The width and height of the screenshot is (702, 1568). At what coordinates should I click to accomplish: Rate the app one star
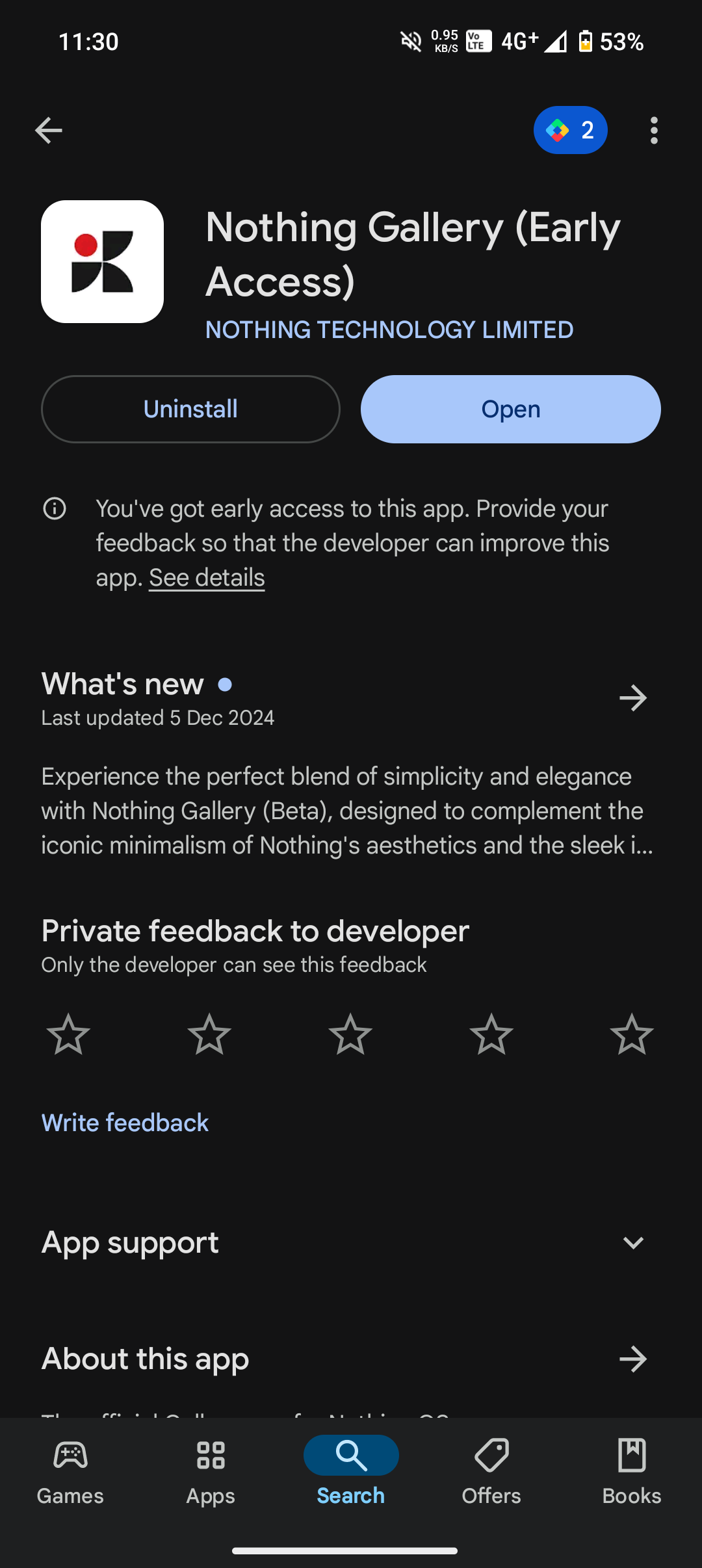coord(68,1034)
